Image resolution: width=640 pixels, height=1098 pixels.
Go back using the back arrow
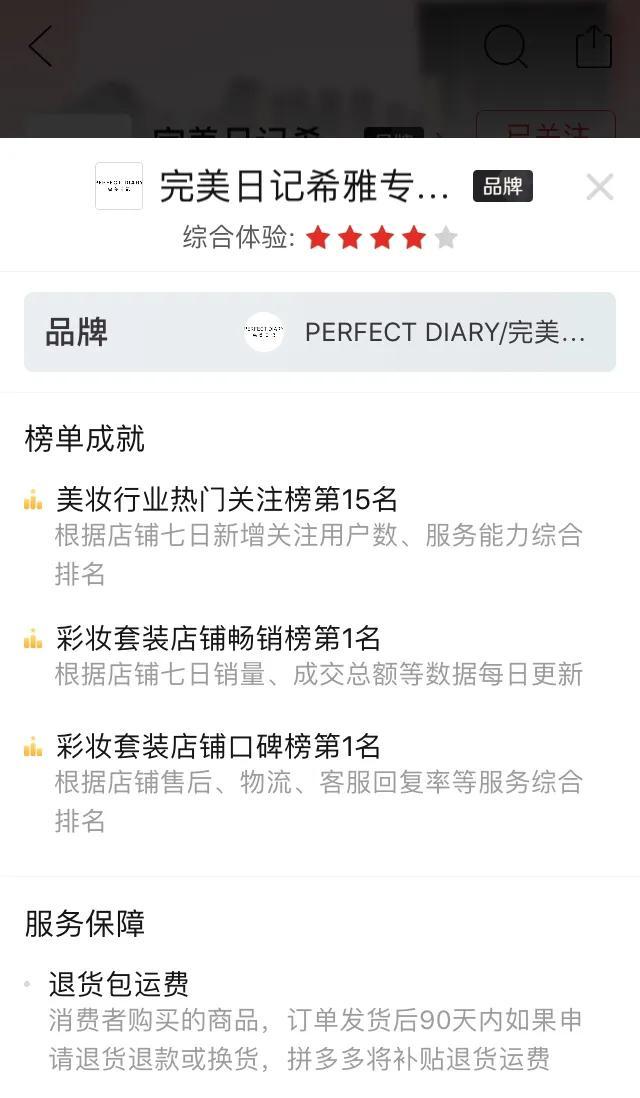pos(40,46)
